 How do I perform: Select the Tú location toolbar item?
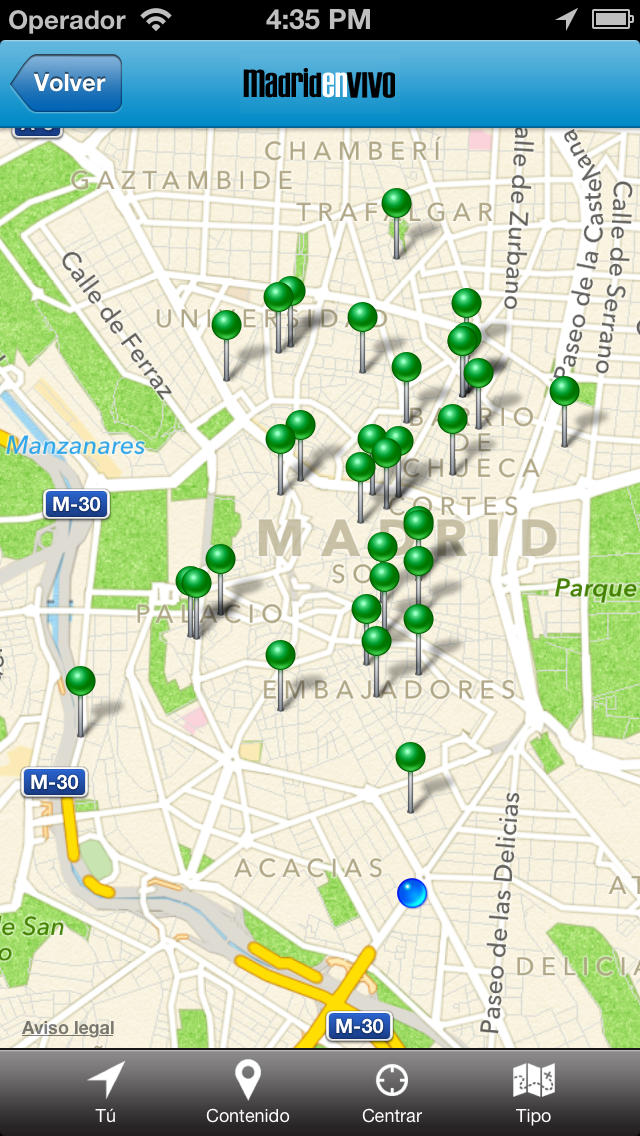click(x=106, y=1092)
